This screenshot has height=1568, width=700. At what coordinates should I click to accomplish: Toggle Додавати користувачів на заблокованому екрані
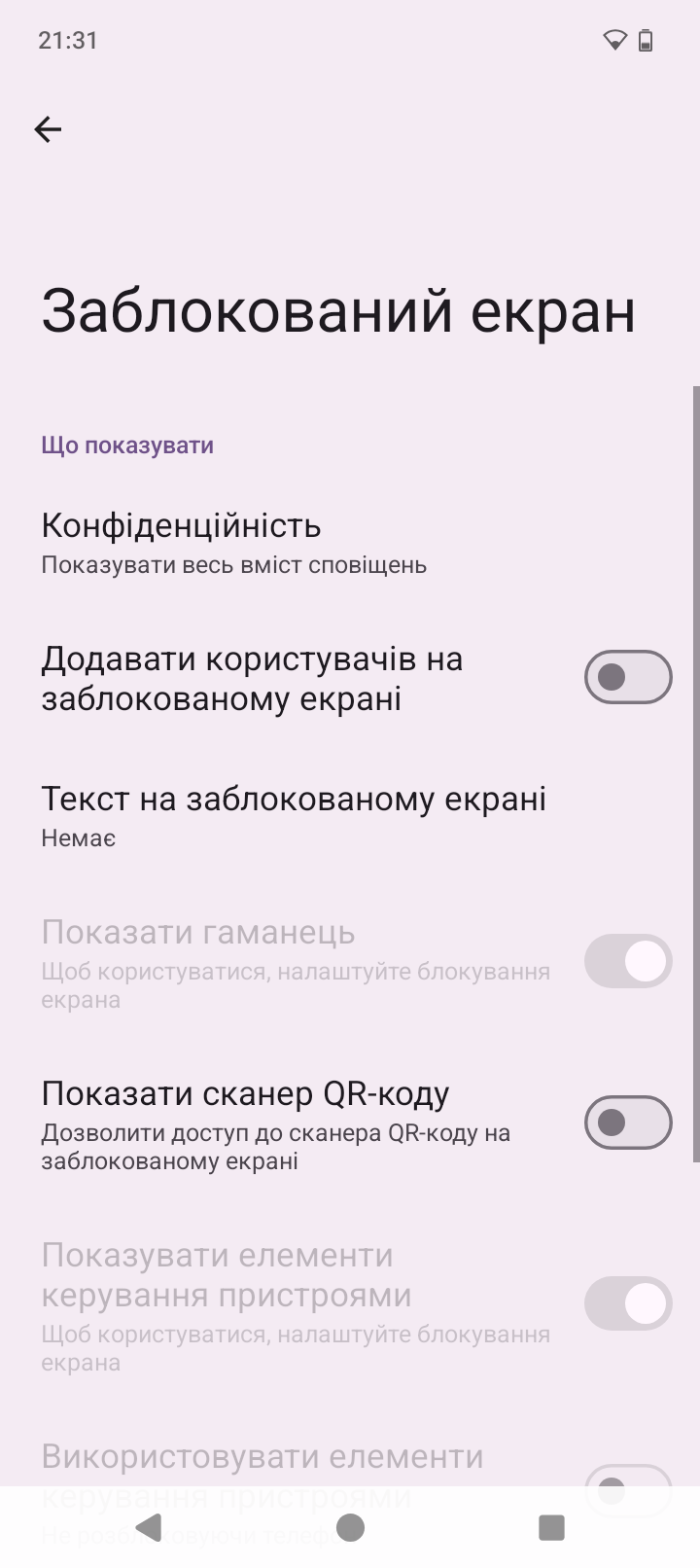click(x=627, y=677)
